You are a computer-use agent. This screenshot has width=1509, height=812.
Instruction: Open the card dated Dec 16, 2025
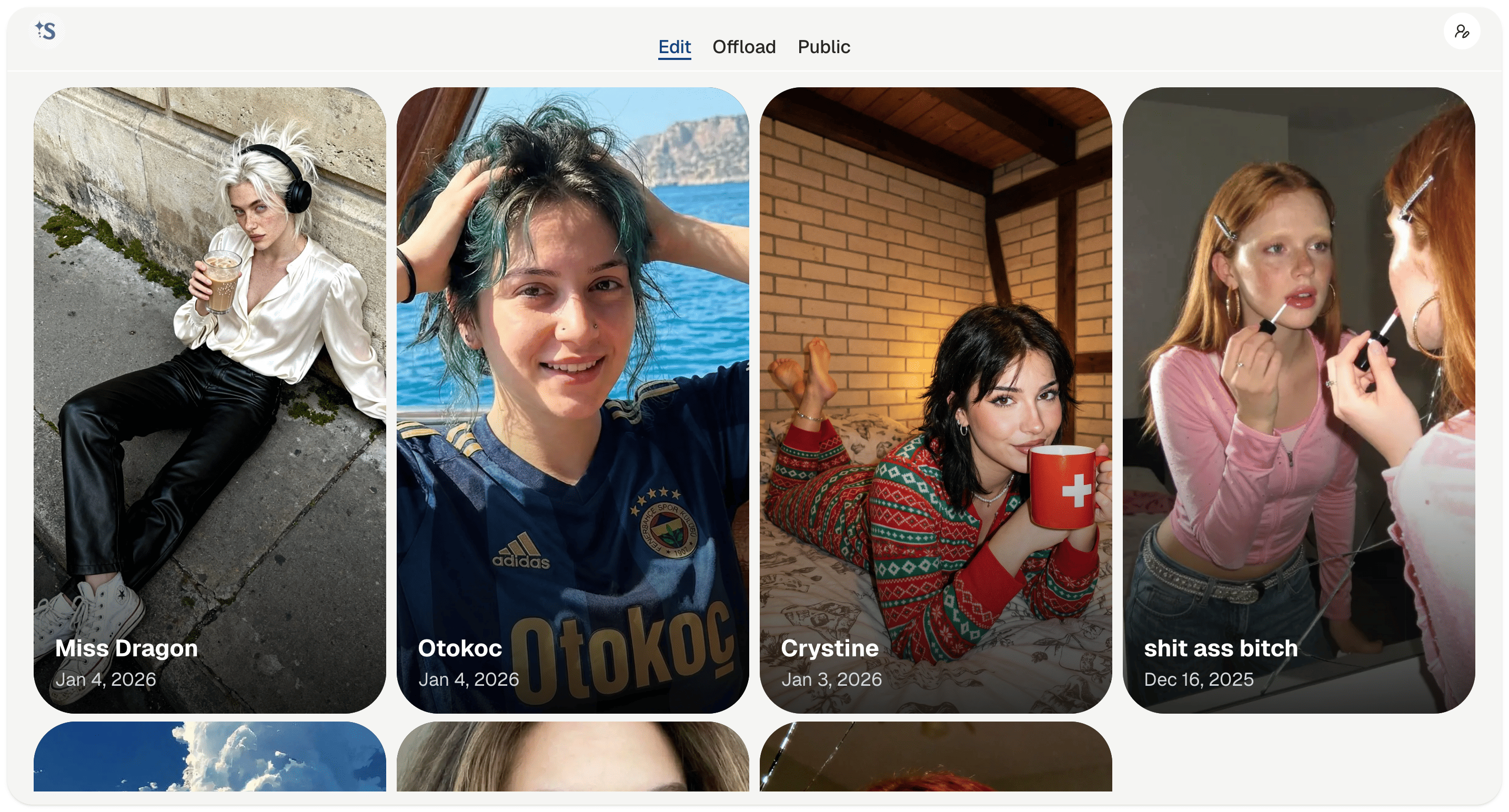pyautogui.click(x=1298, y=400)
